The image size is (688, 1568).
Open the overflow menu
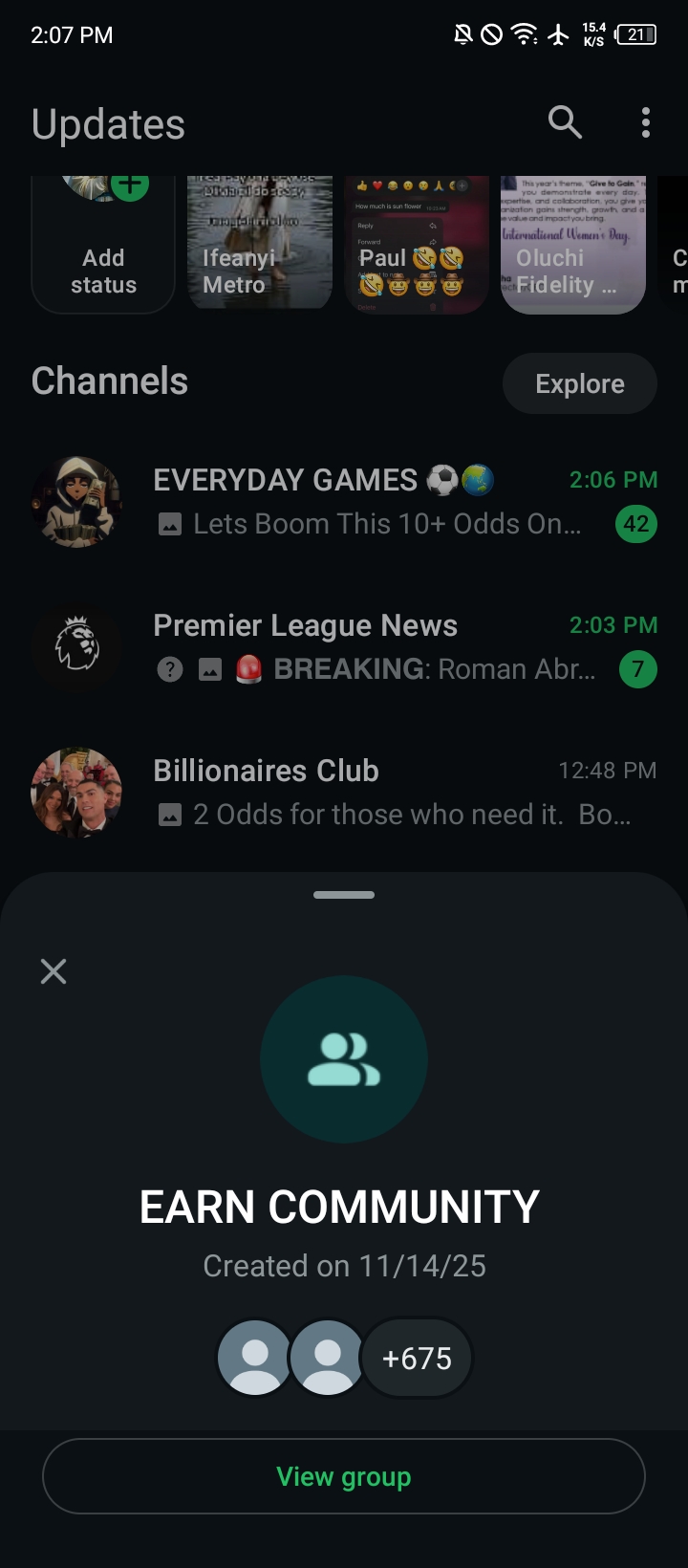click(646, 122)
